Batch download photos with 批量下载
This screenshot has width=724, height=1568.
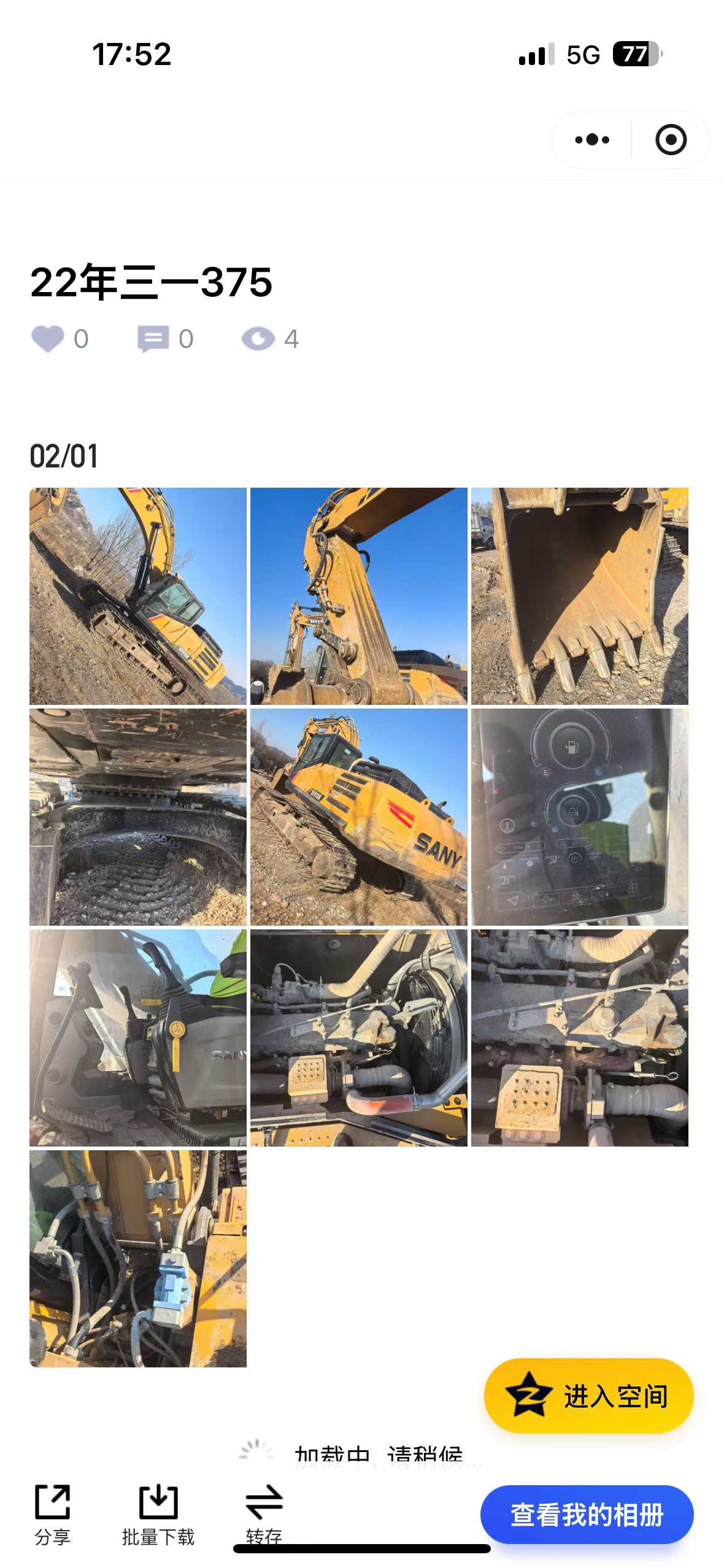(x=158, y=1514)
